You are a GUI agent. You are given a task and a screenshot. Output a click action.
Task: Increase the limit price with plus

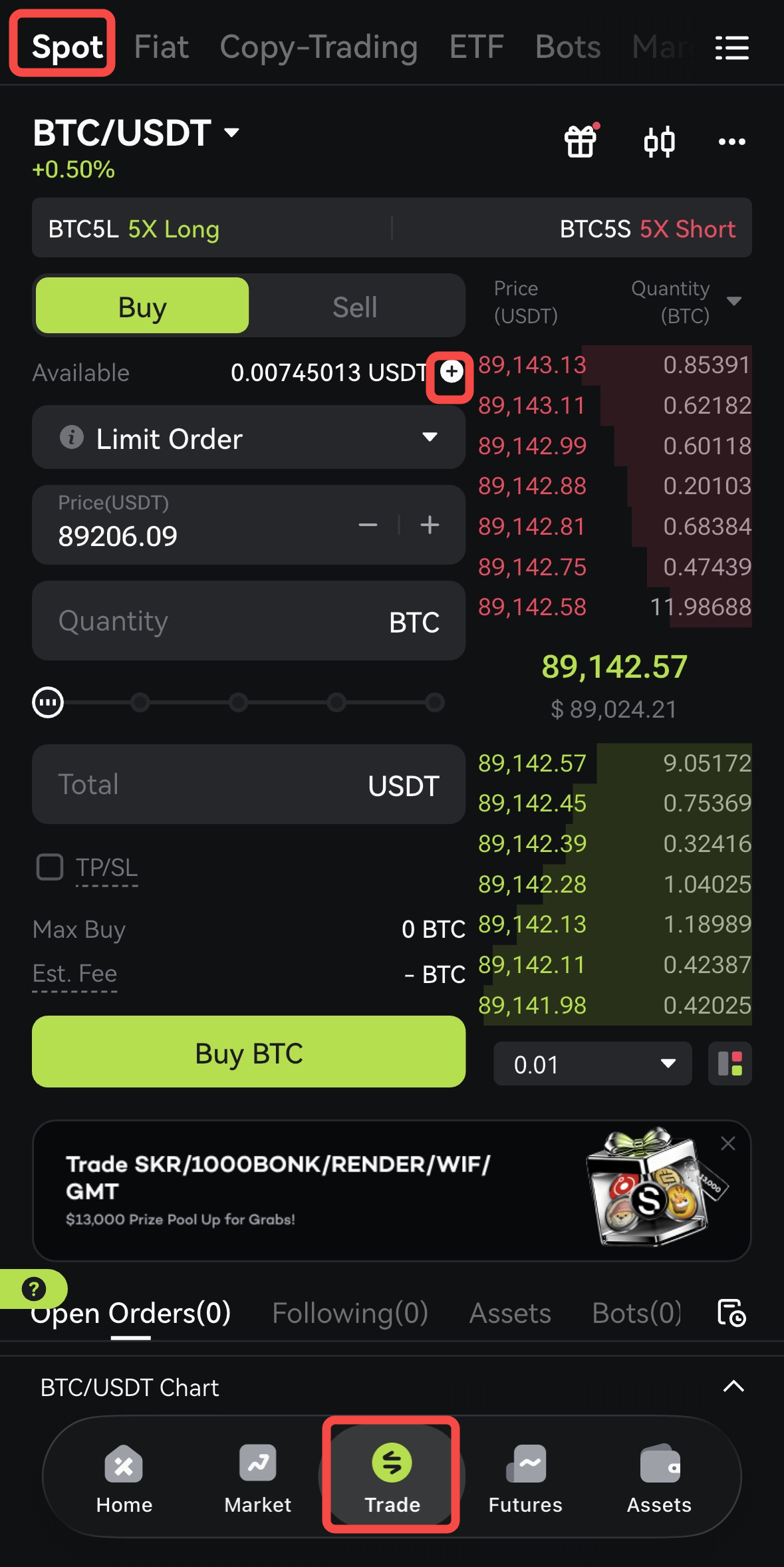(x=430, y=525)
